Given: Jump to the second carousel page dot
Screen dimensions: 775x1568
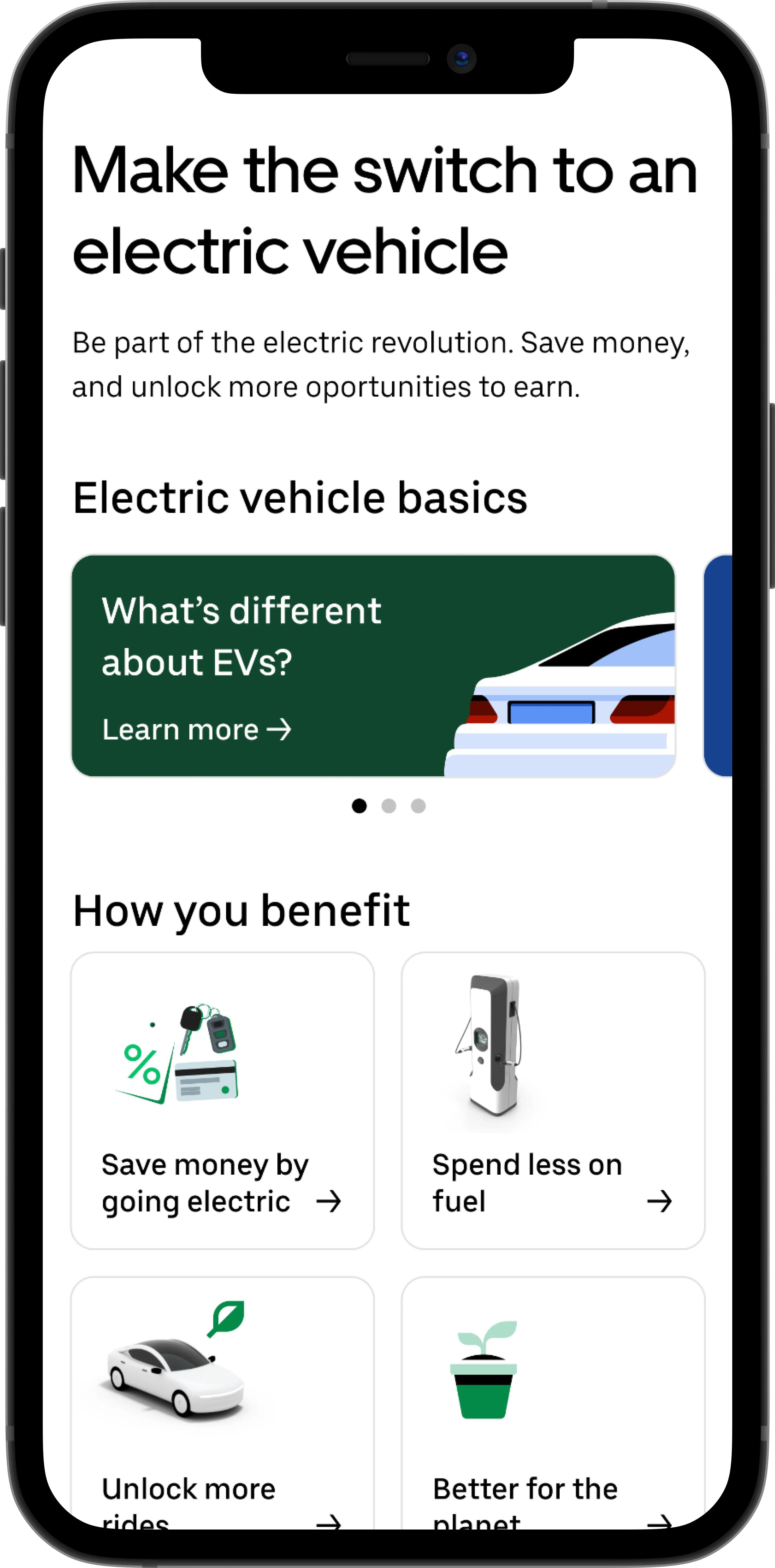Looking at the screenshot, I should tap(388, 806).
